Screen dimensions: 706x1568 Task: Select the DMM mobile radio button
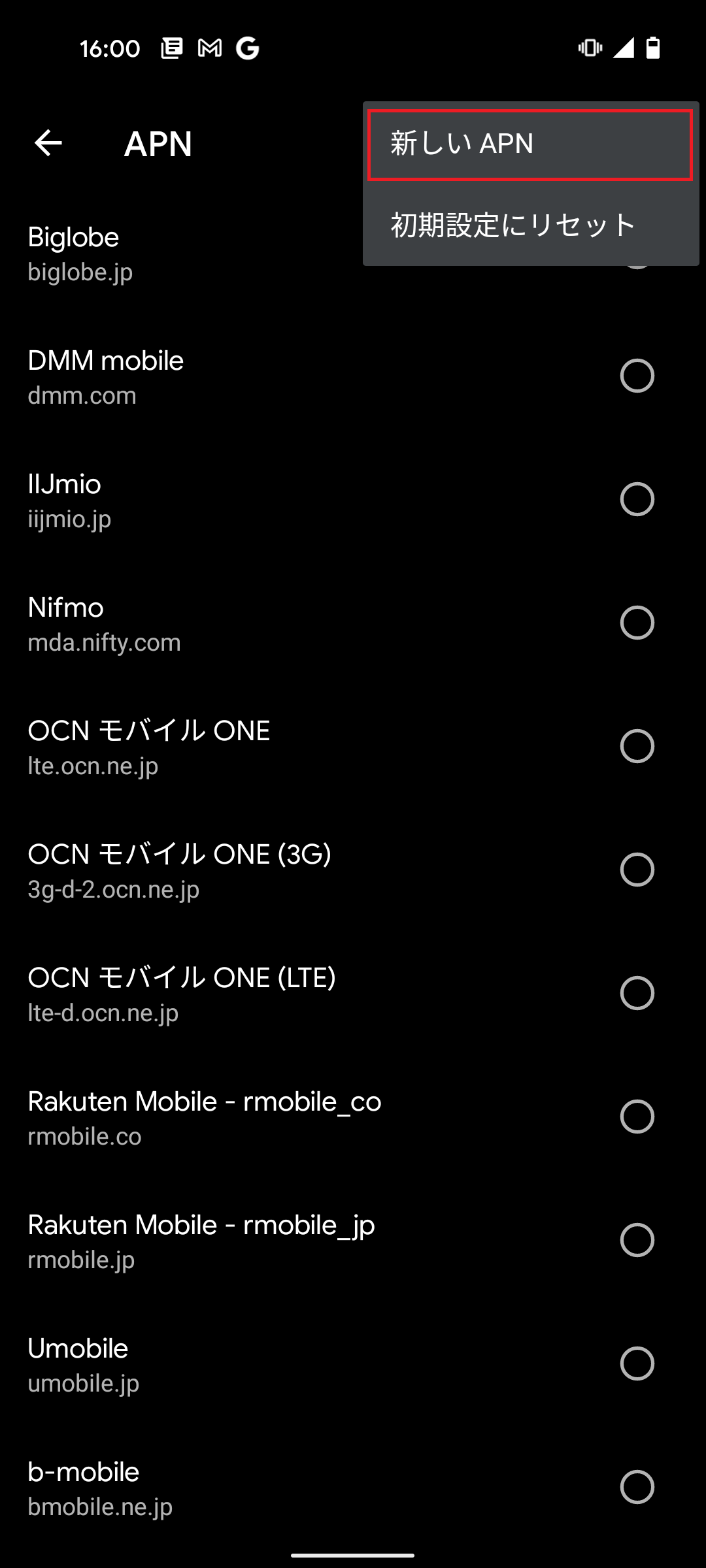637,376
